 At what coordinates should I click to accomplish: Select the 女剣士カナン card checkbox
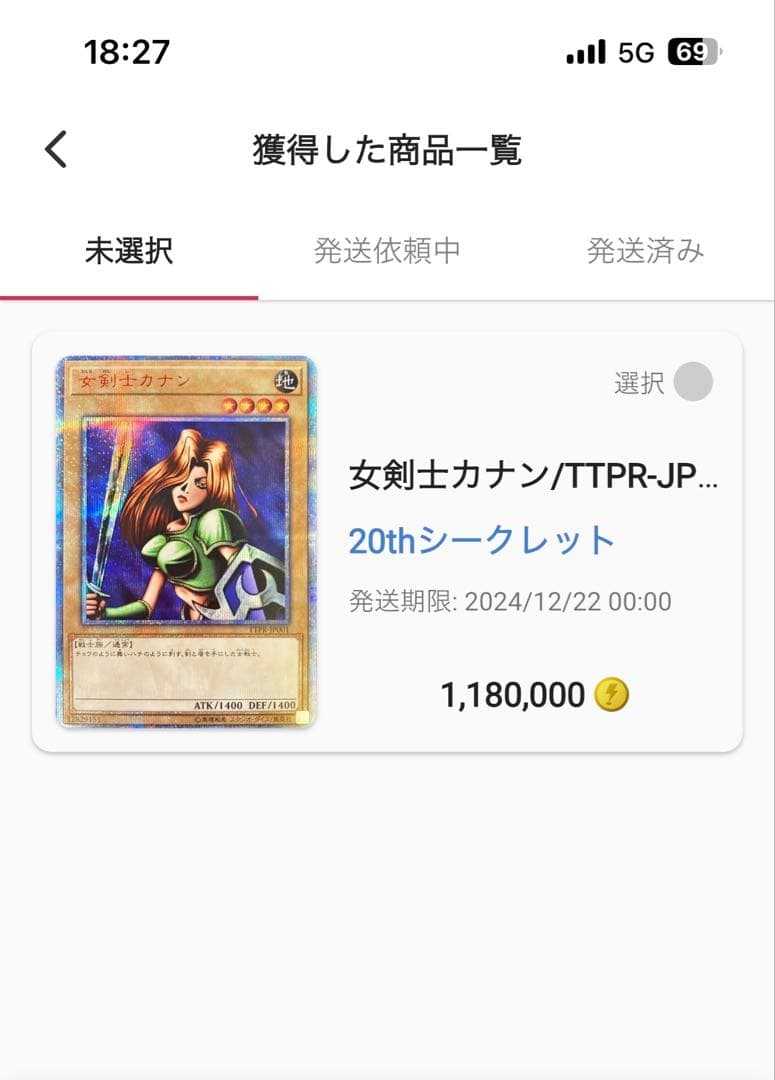693,382
